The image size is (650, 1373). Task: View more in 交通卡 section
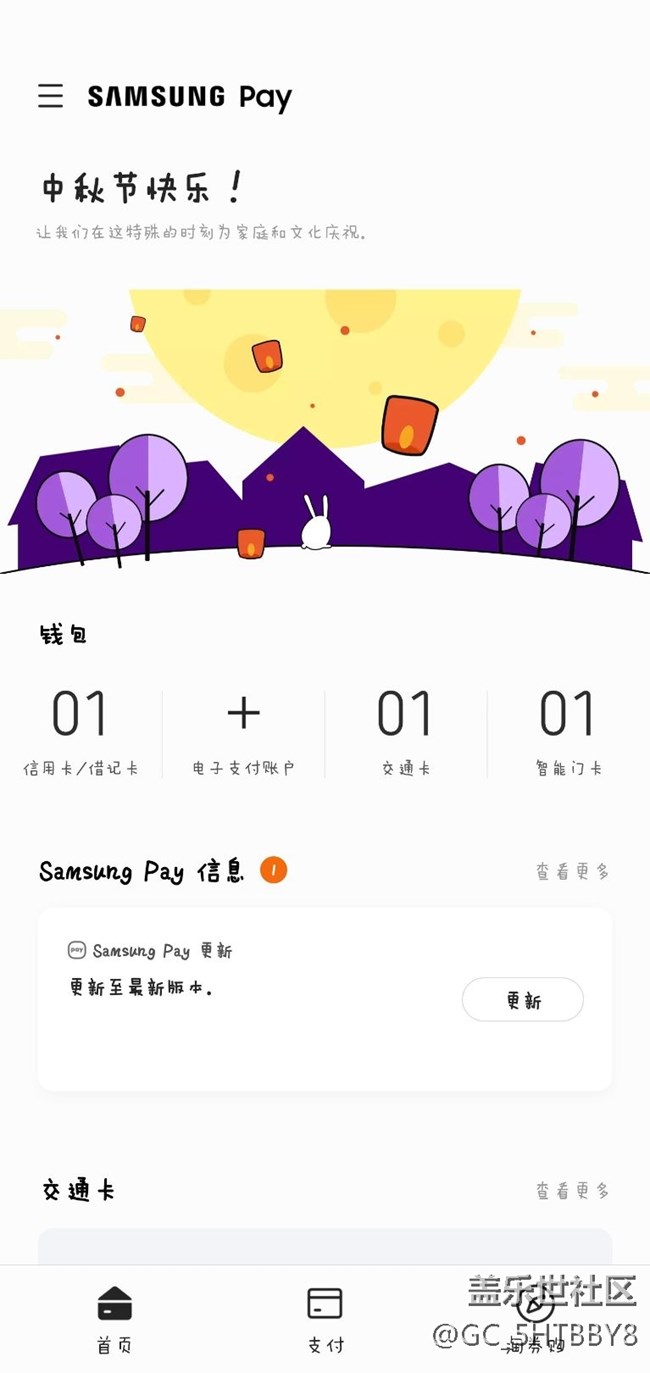click(572, 1190)
